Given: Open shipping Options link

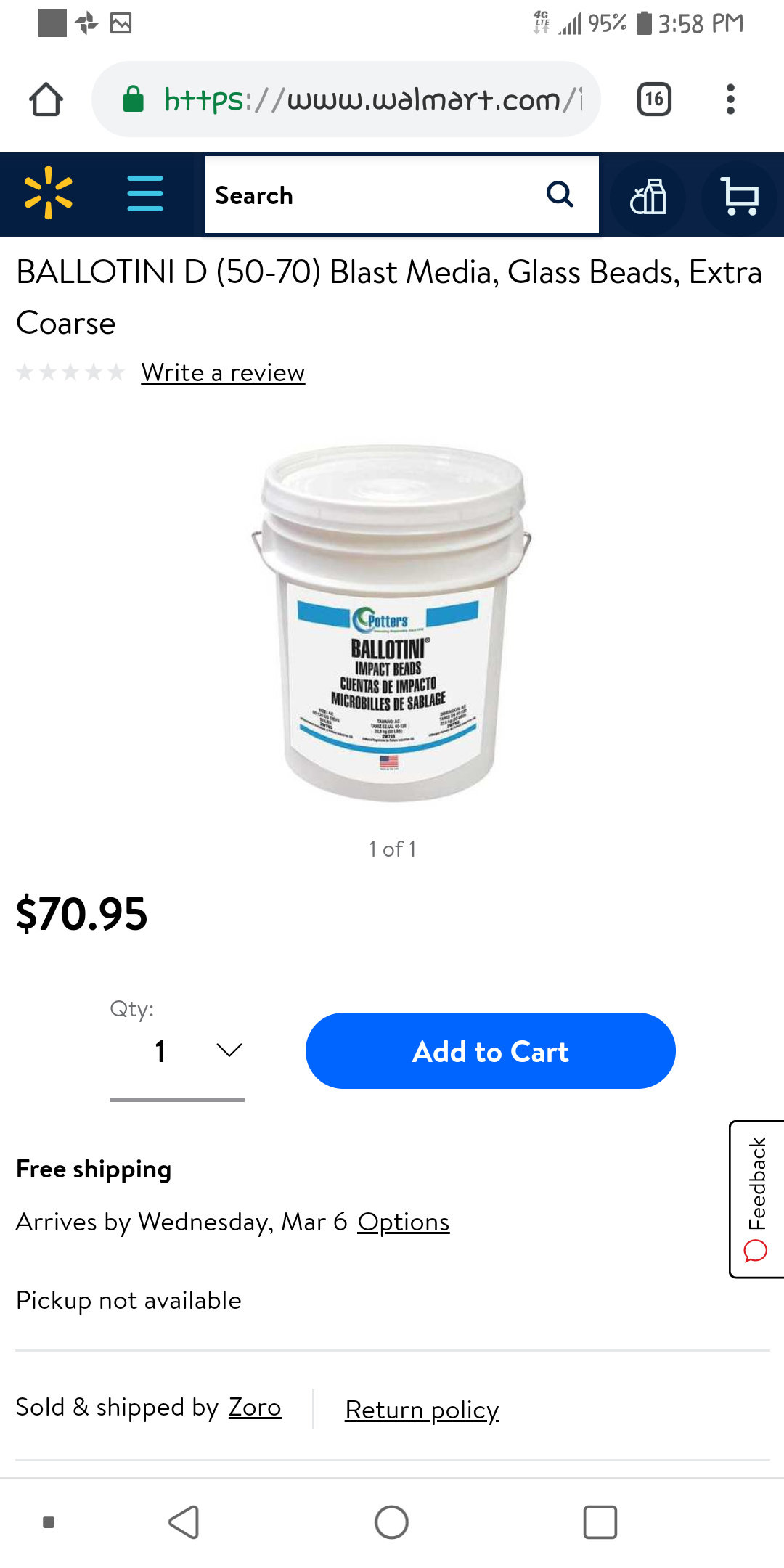Looking at the screenshot, I should pos(404,1222).
